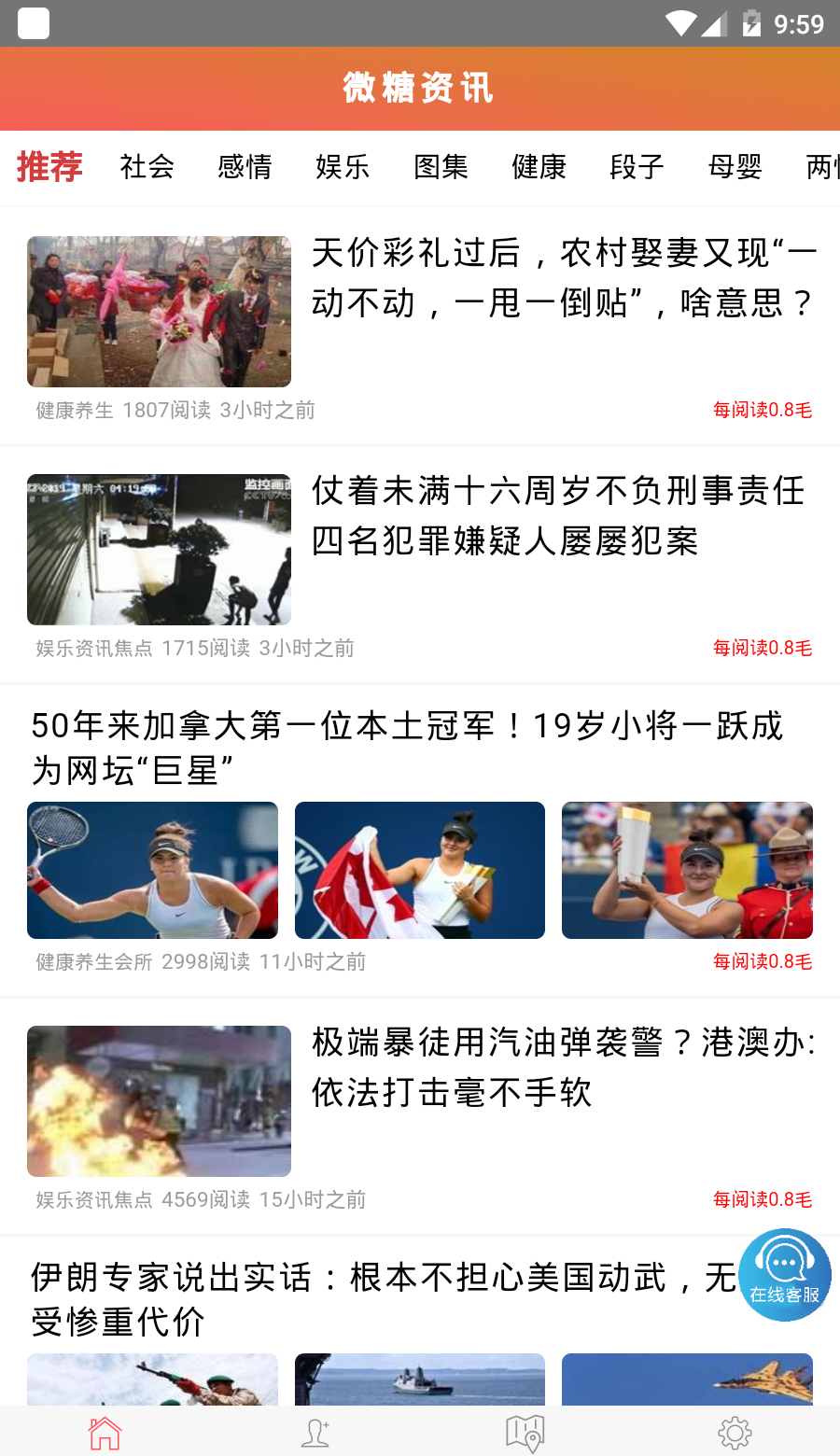Switch to the 社会 tab
Screen dimensions: 840x1456
tap(146, 167)
